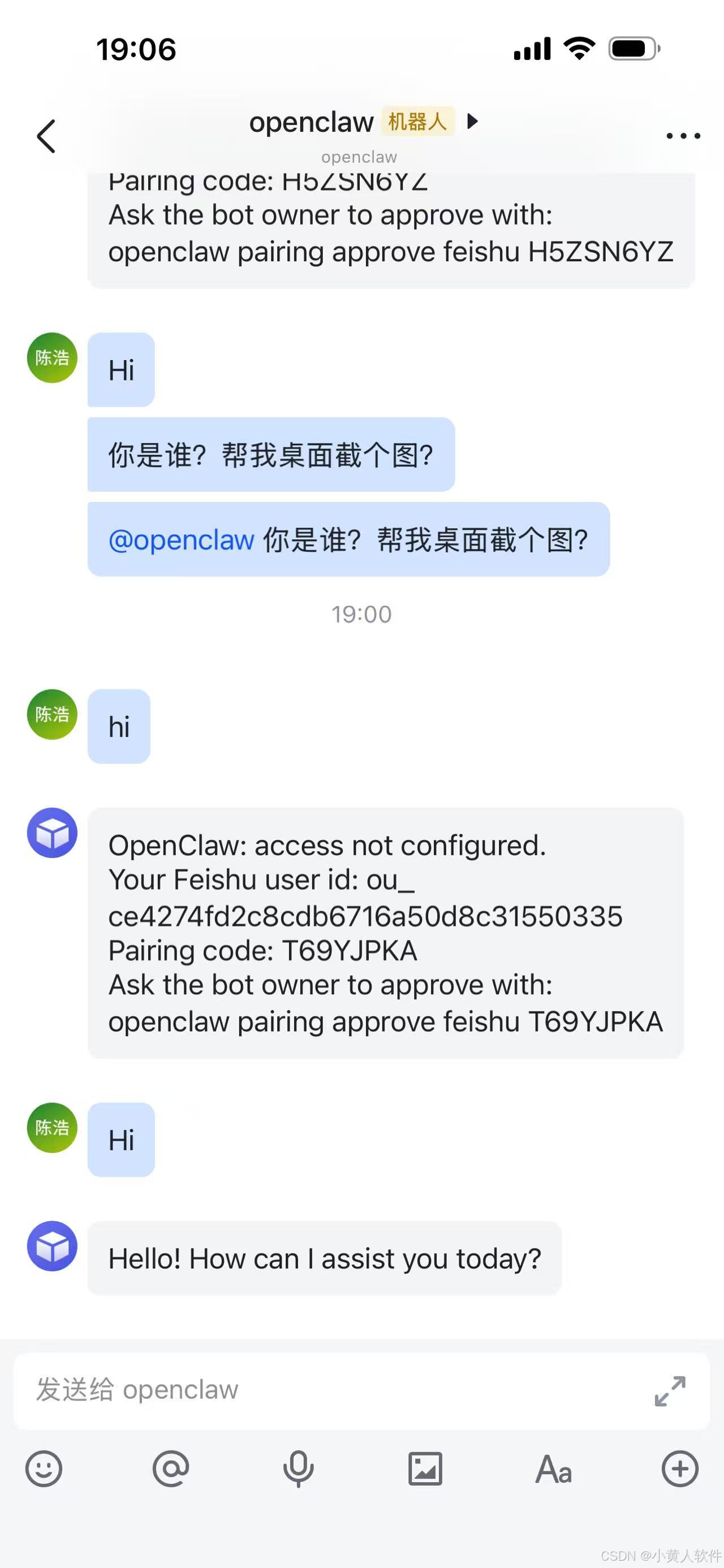
Task: Expand the message input to full screen
Action: (x=670, y=1391)
